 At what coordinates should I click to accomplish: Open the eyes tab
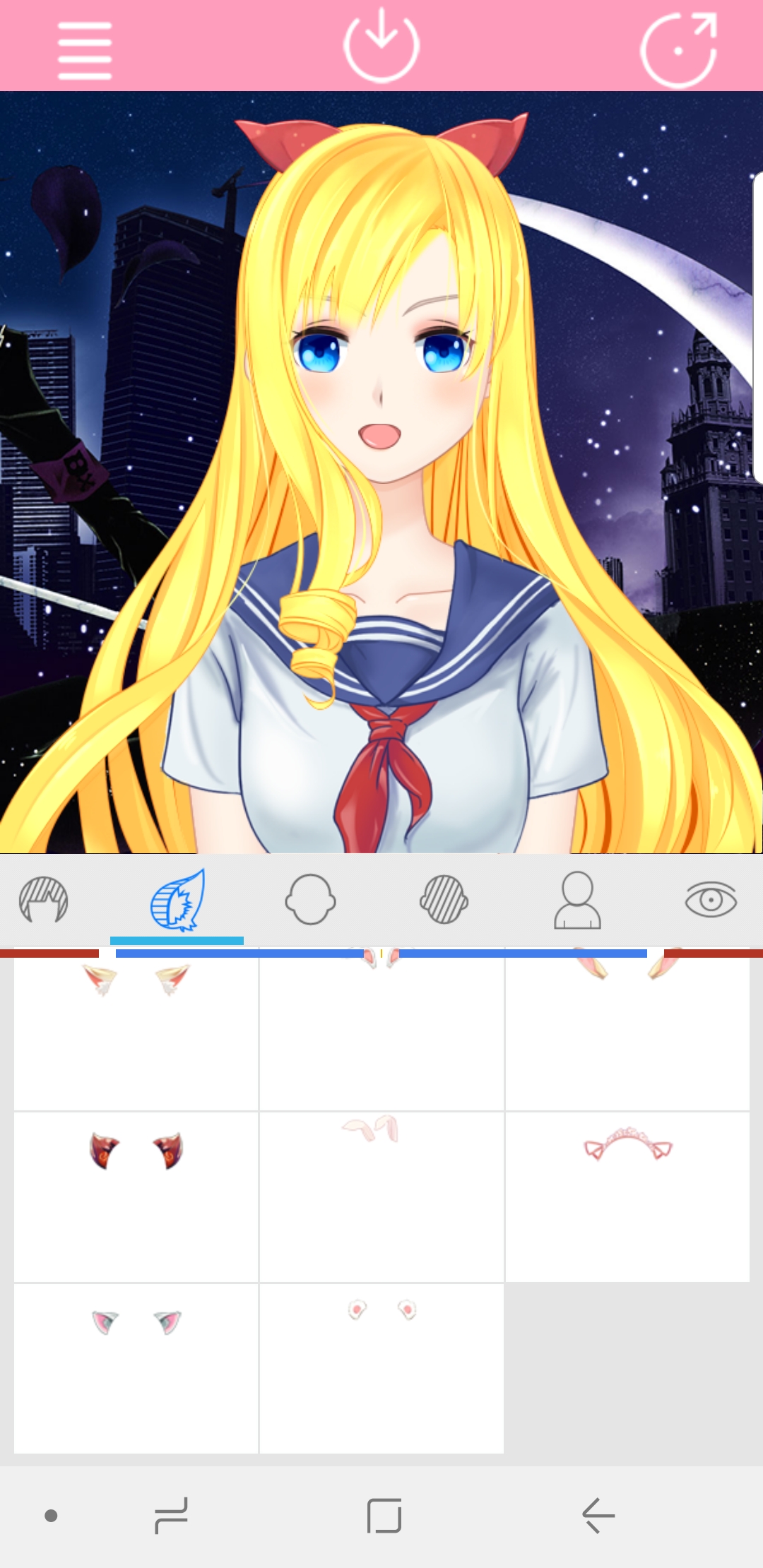(711, 900)
